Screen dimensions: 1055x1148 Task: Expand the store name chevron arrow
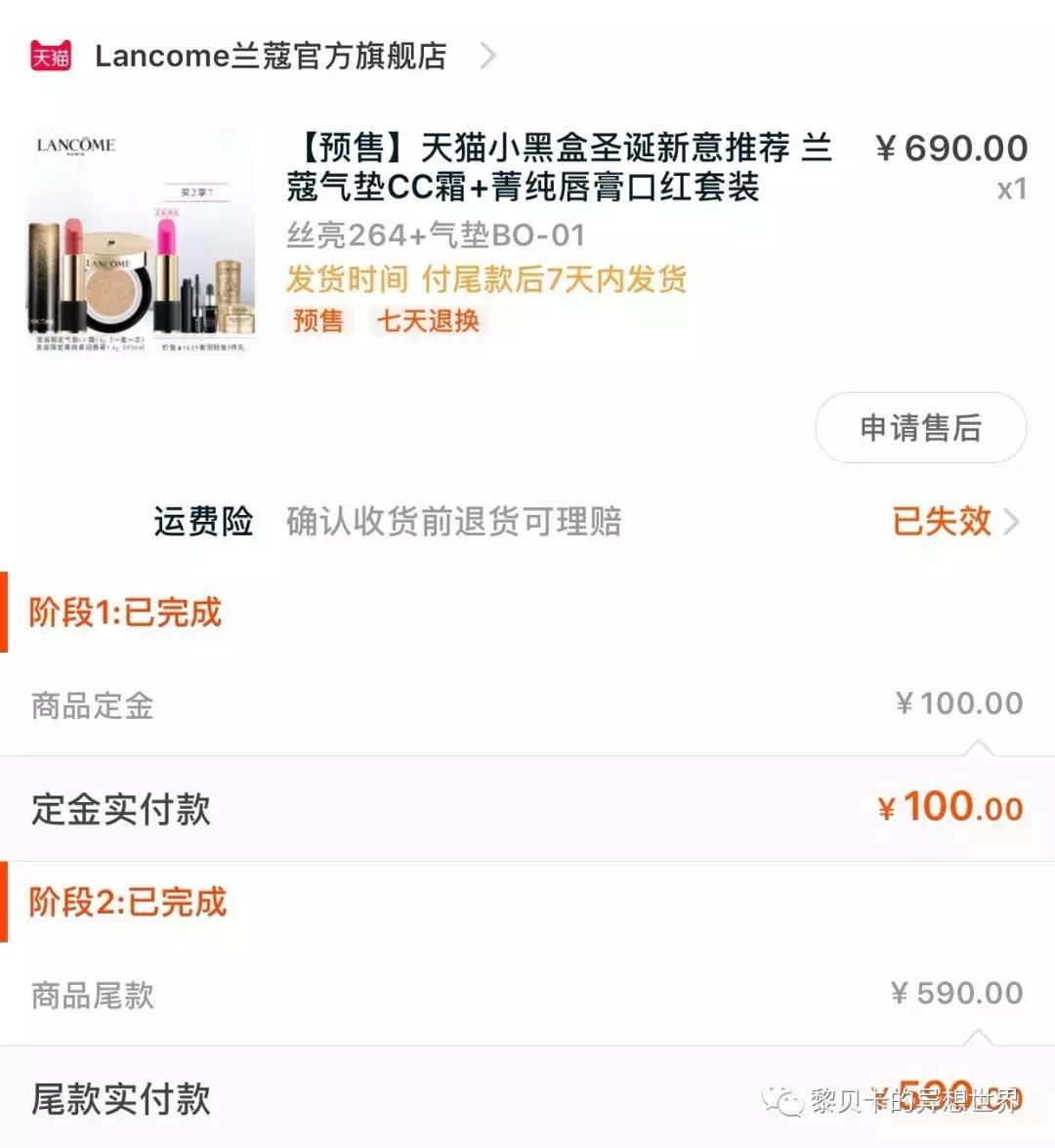(488, 57)
